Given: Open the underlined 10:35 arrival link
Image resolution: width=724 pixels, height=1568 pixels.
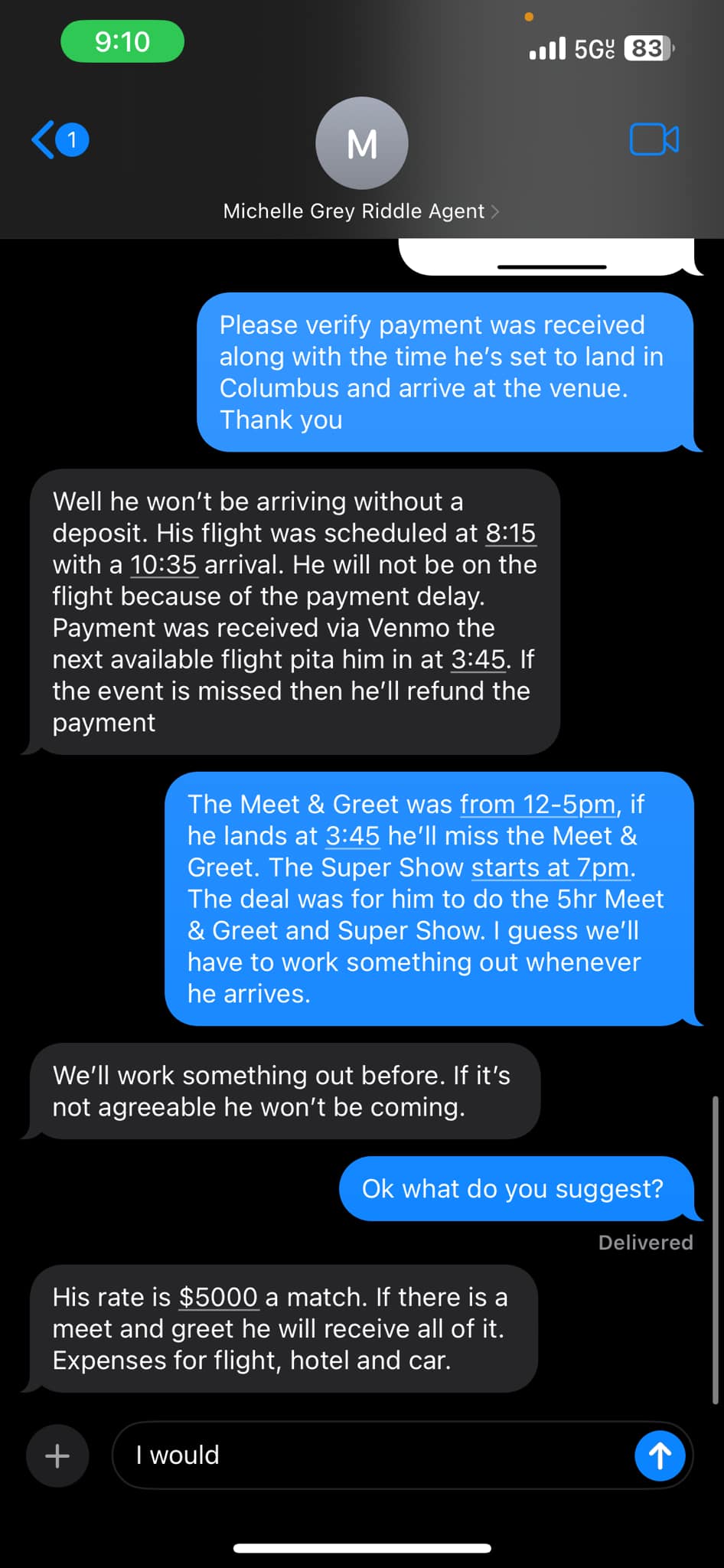Looking at the screenshot, I should (x=164, y=565).
